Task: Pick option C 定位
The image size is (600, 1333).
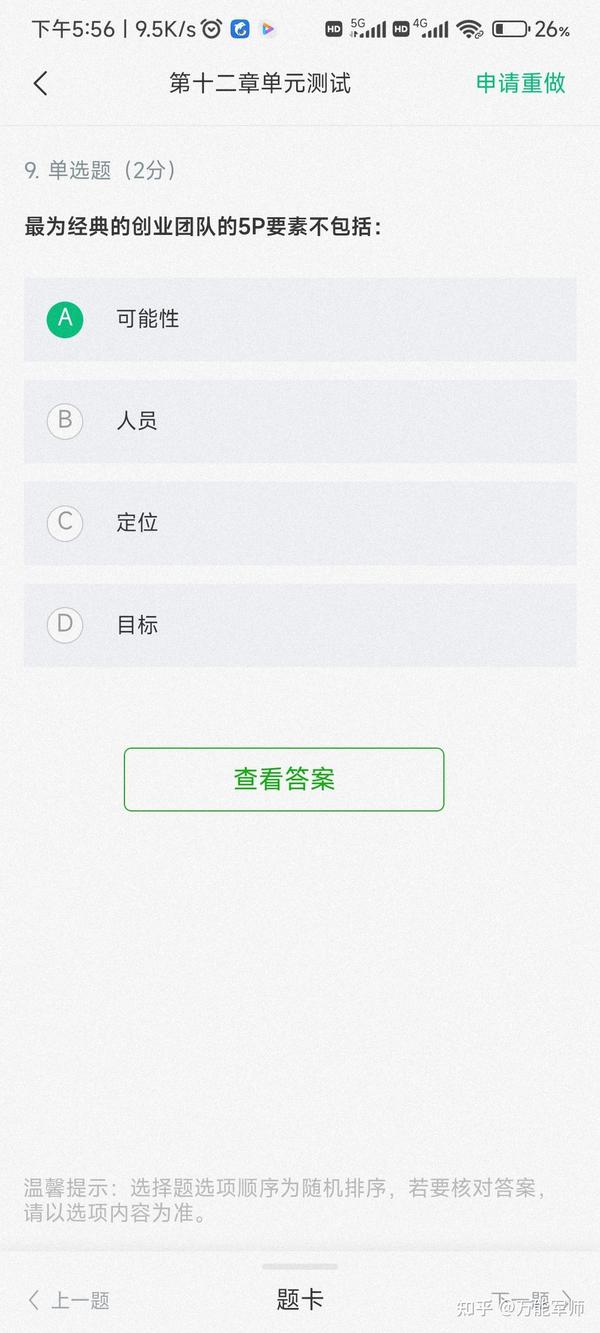Action: 300,523
